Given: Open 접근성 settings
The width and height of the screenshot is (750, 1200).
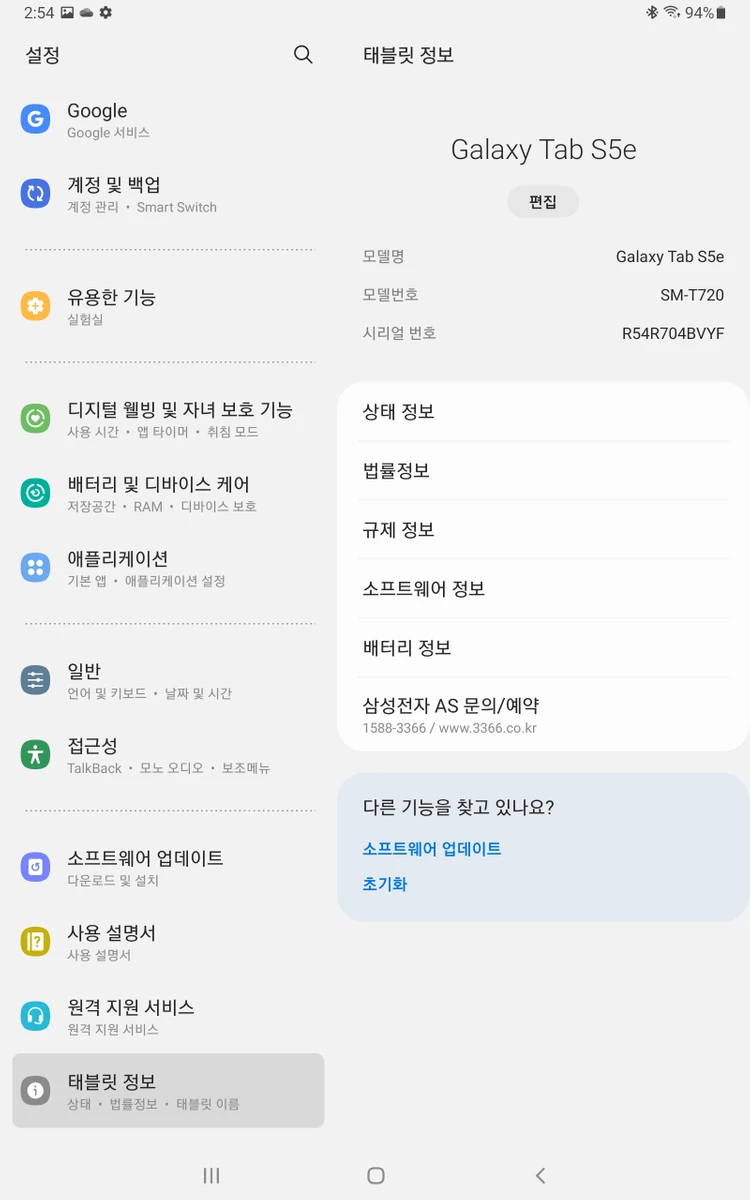Looking at the screenshot, I should (168, 755).
